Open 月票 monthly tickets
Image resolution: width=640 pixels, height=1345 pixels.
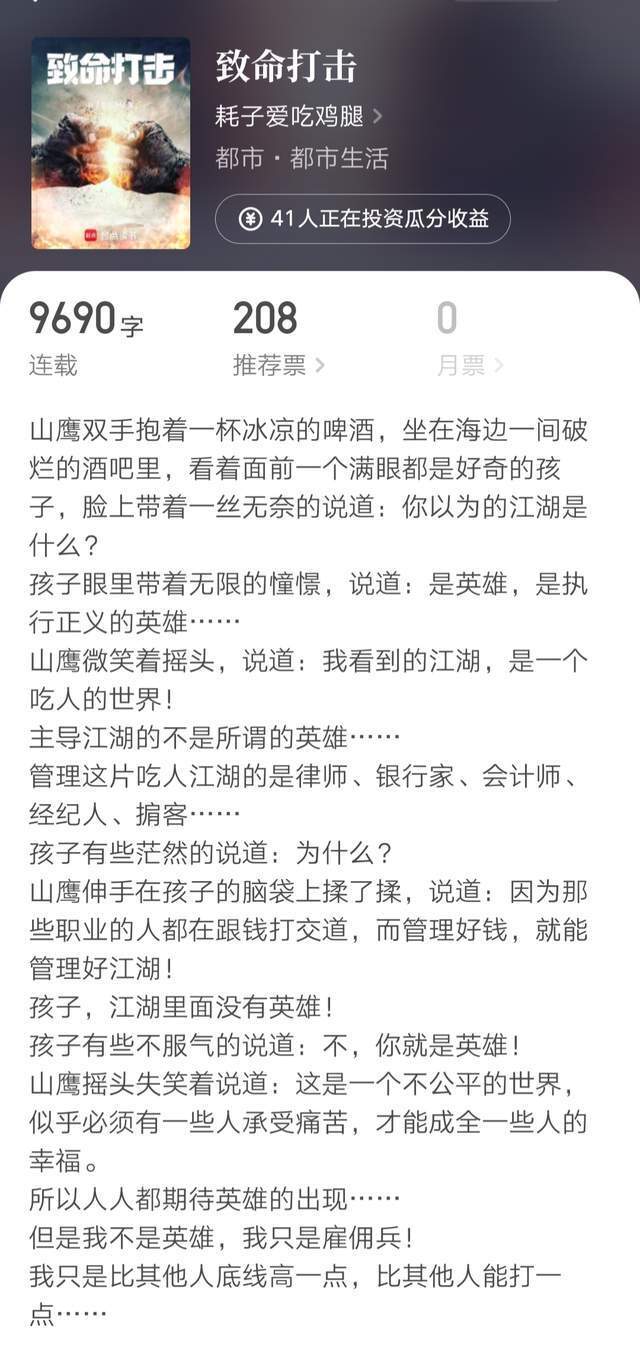click(469, 365)
